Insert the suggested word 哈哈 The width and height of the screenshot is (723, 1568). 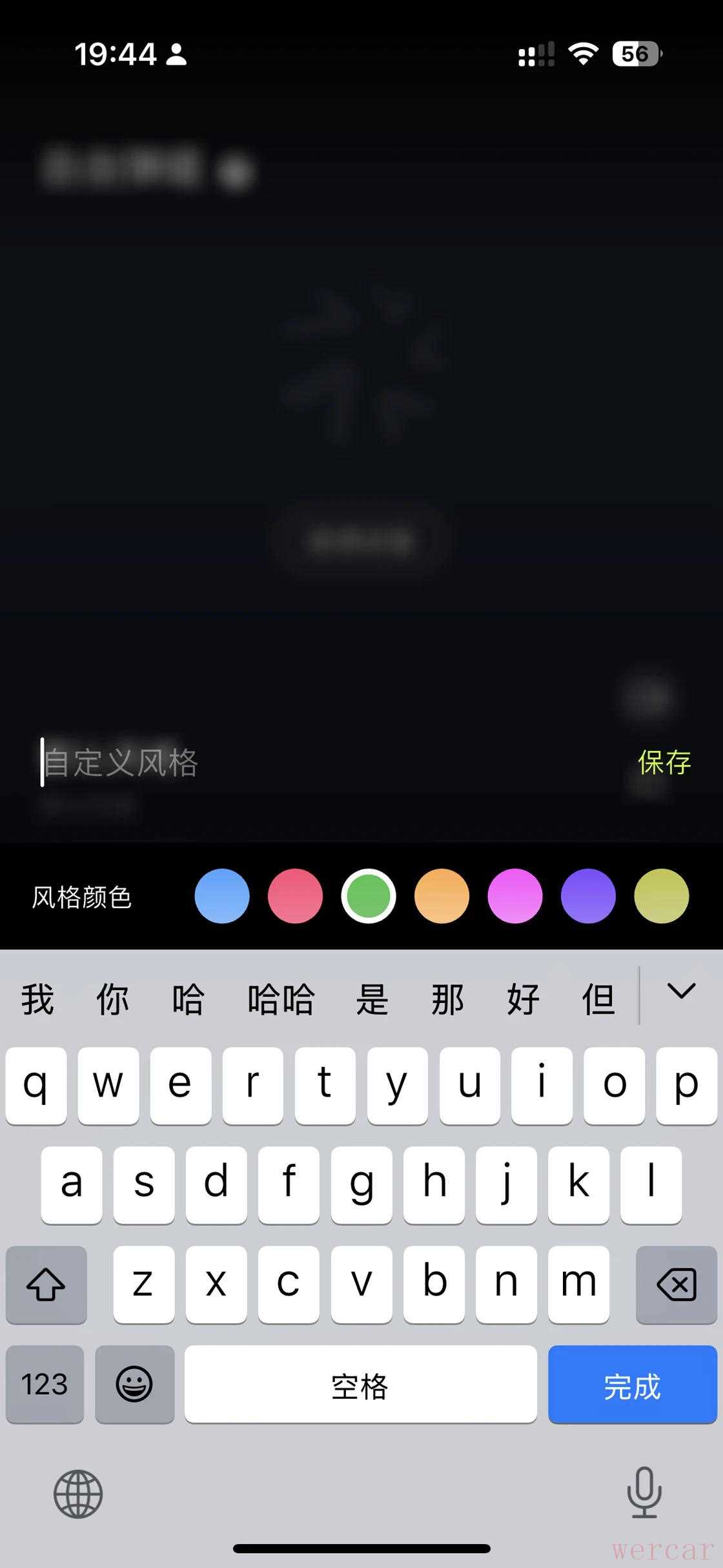[281, 1000]
